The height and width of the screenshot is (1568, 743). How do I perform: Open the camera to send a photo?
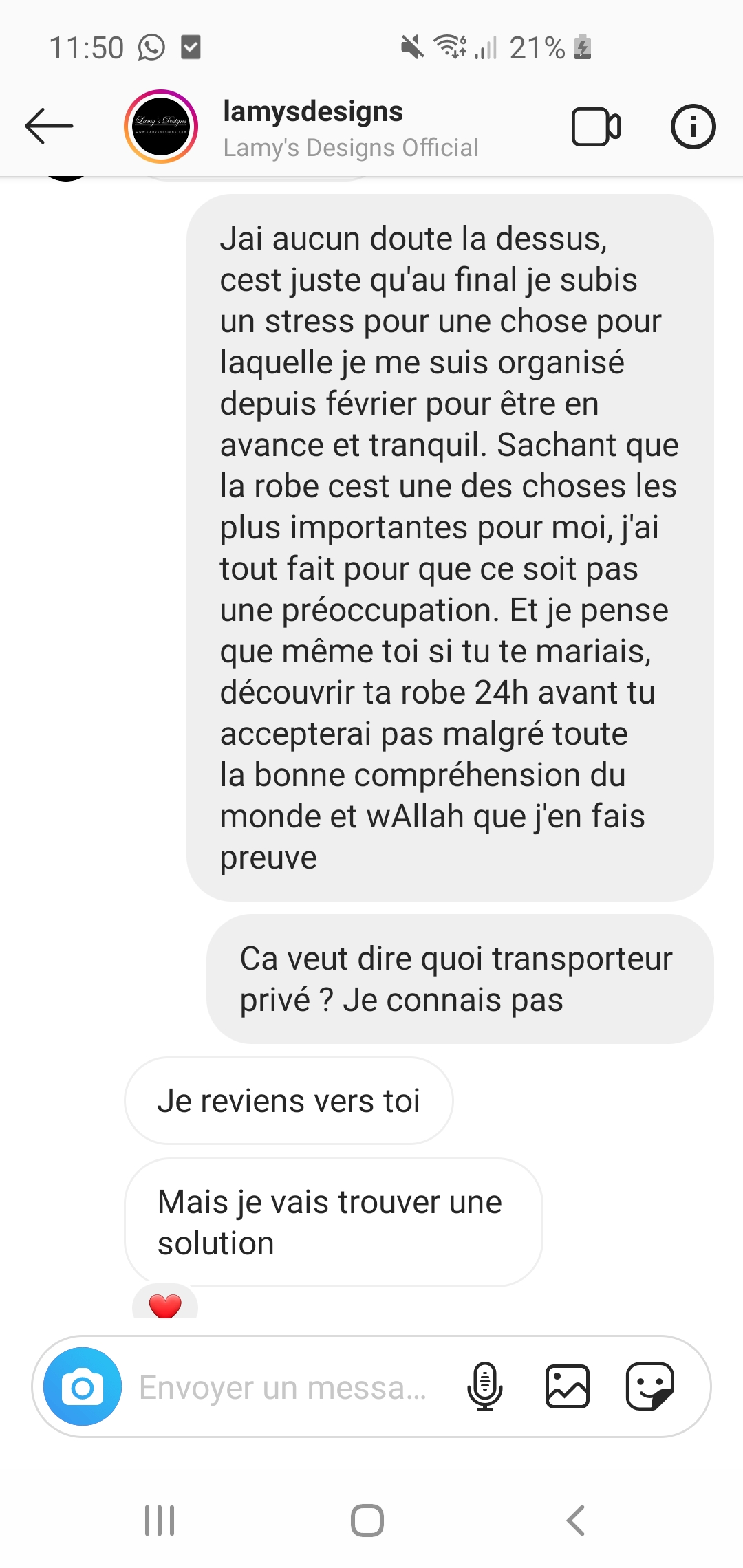click(x=83, y=1386)
